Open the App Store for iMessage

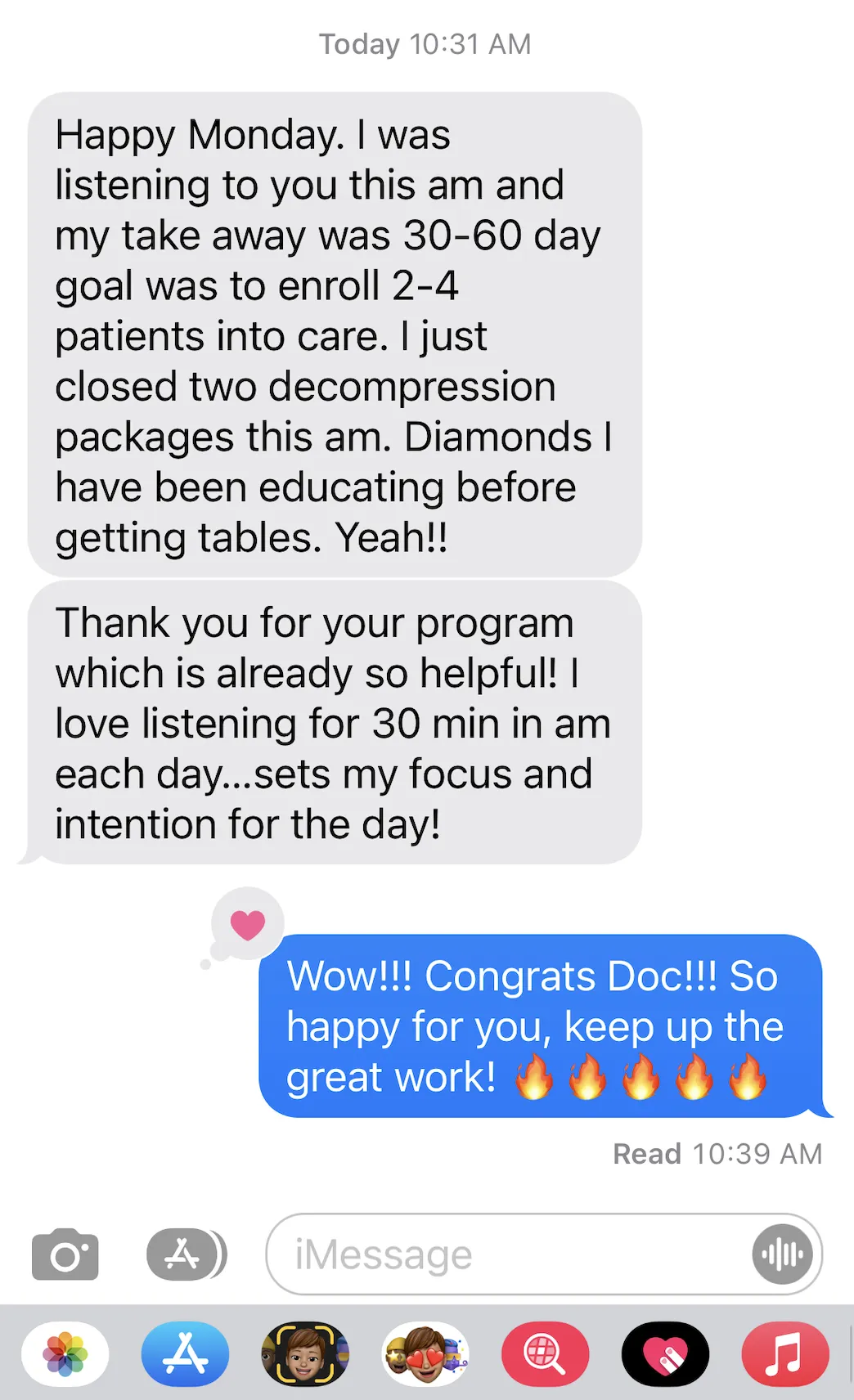click(186, 1353)
